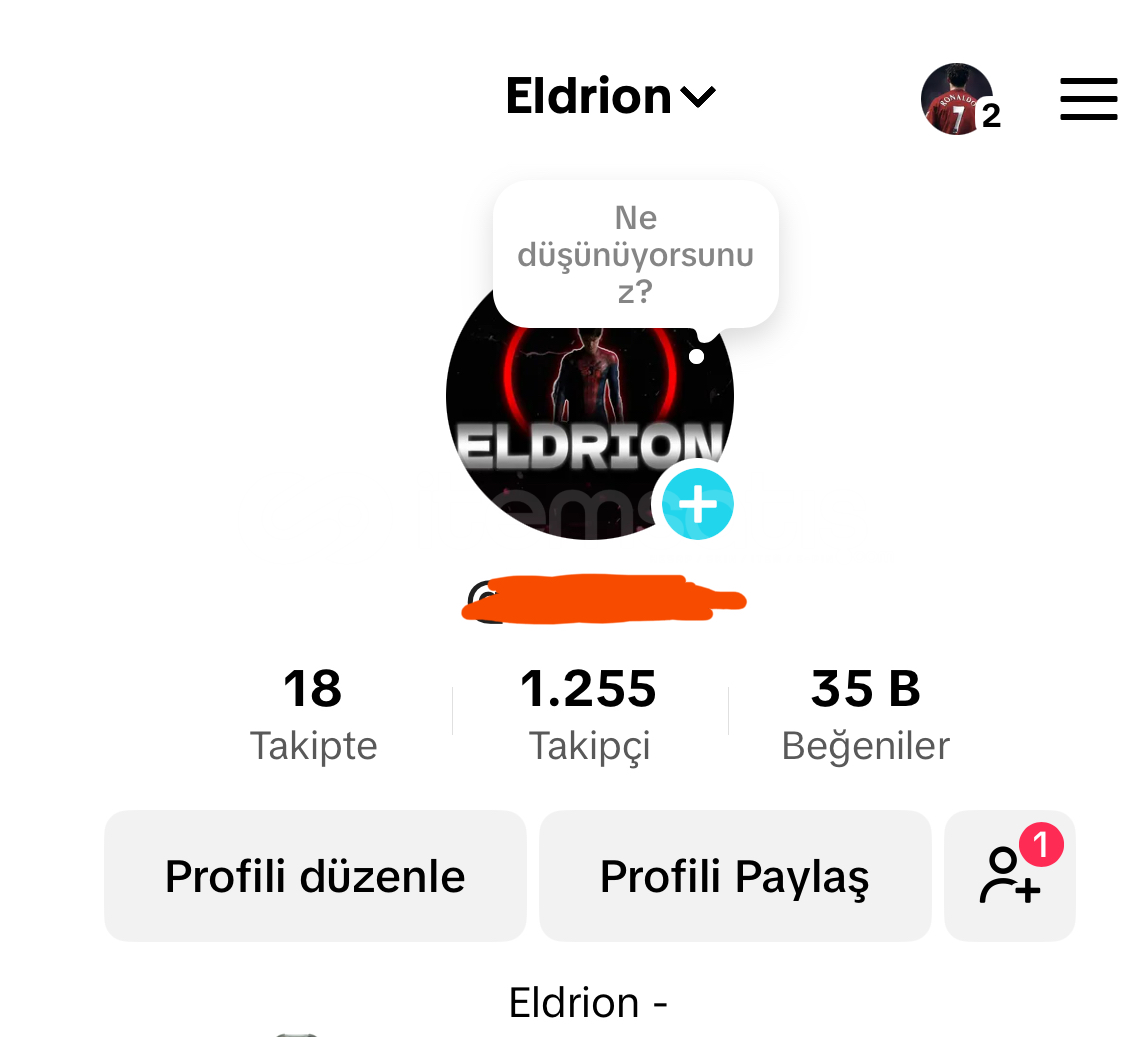Open the hamburger menu
The image size is (1131, 1037).
pyautogui.click(x=1088, y=99)
